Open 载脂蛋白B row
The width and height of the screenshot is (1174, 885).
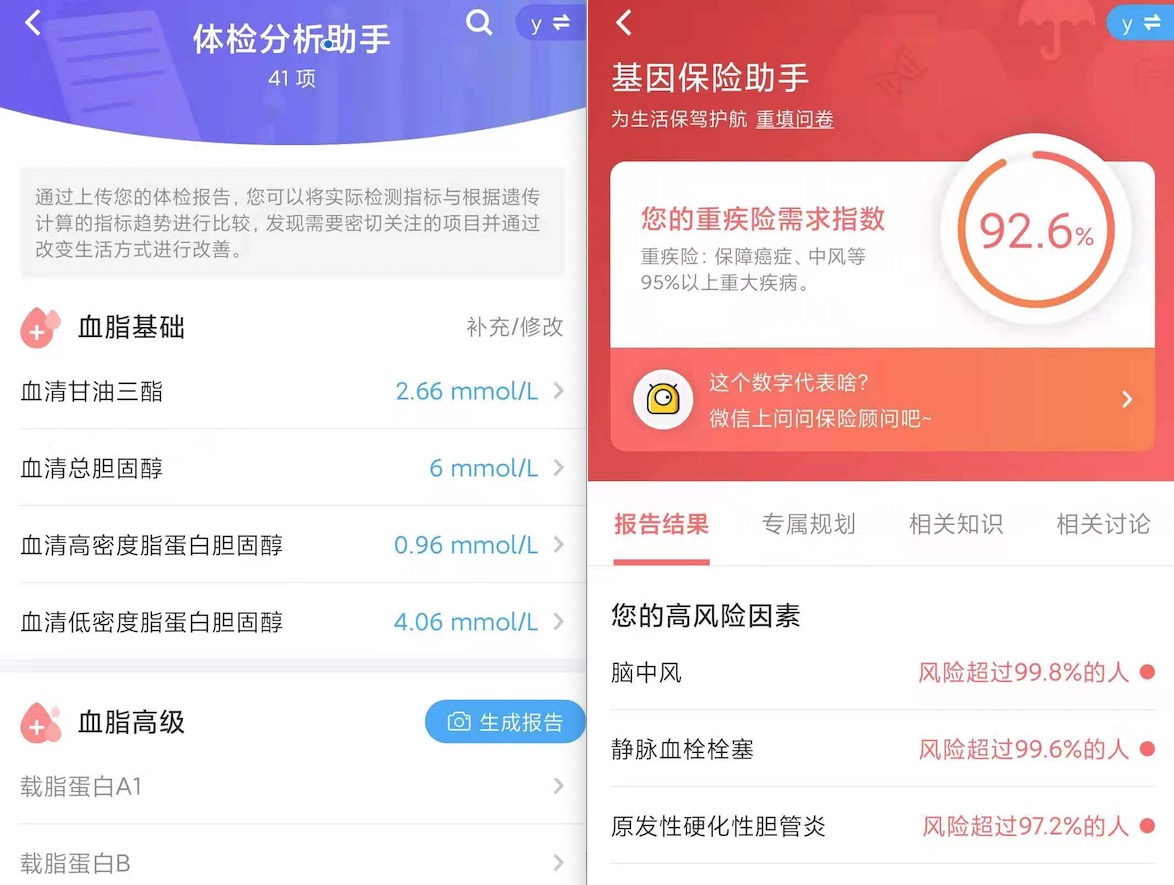(292, 863)
